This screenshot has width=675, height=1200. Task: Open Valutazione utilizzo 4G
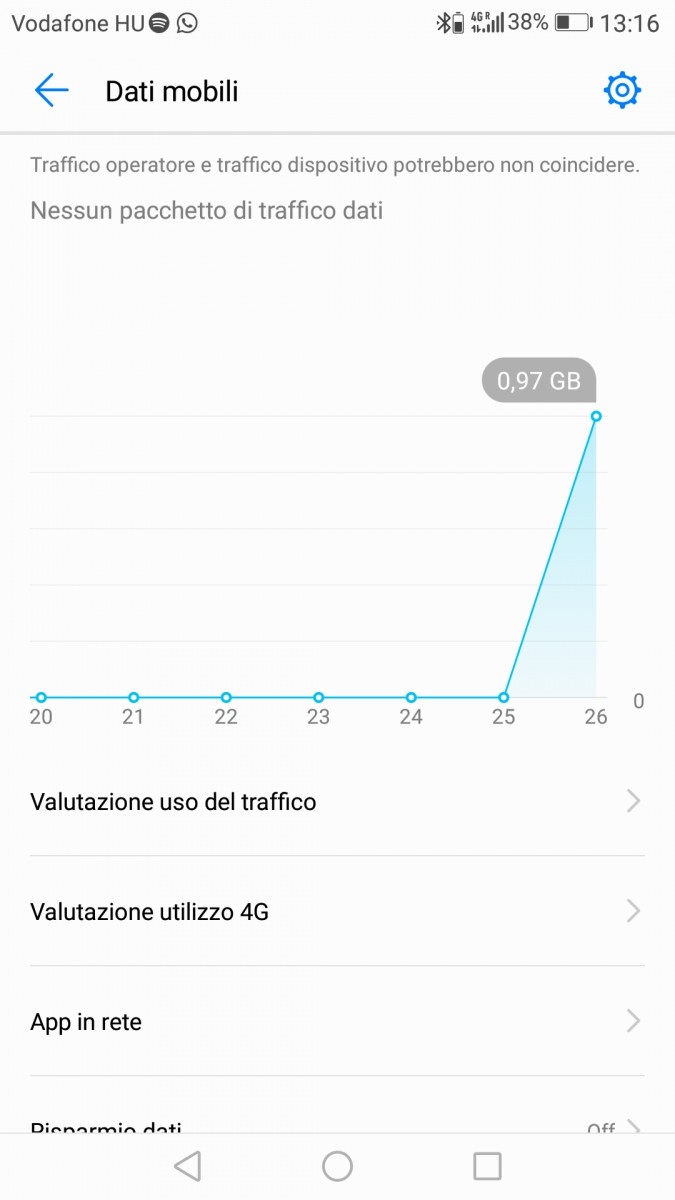337,911
